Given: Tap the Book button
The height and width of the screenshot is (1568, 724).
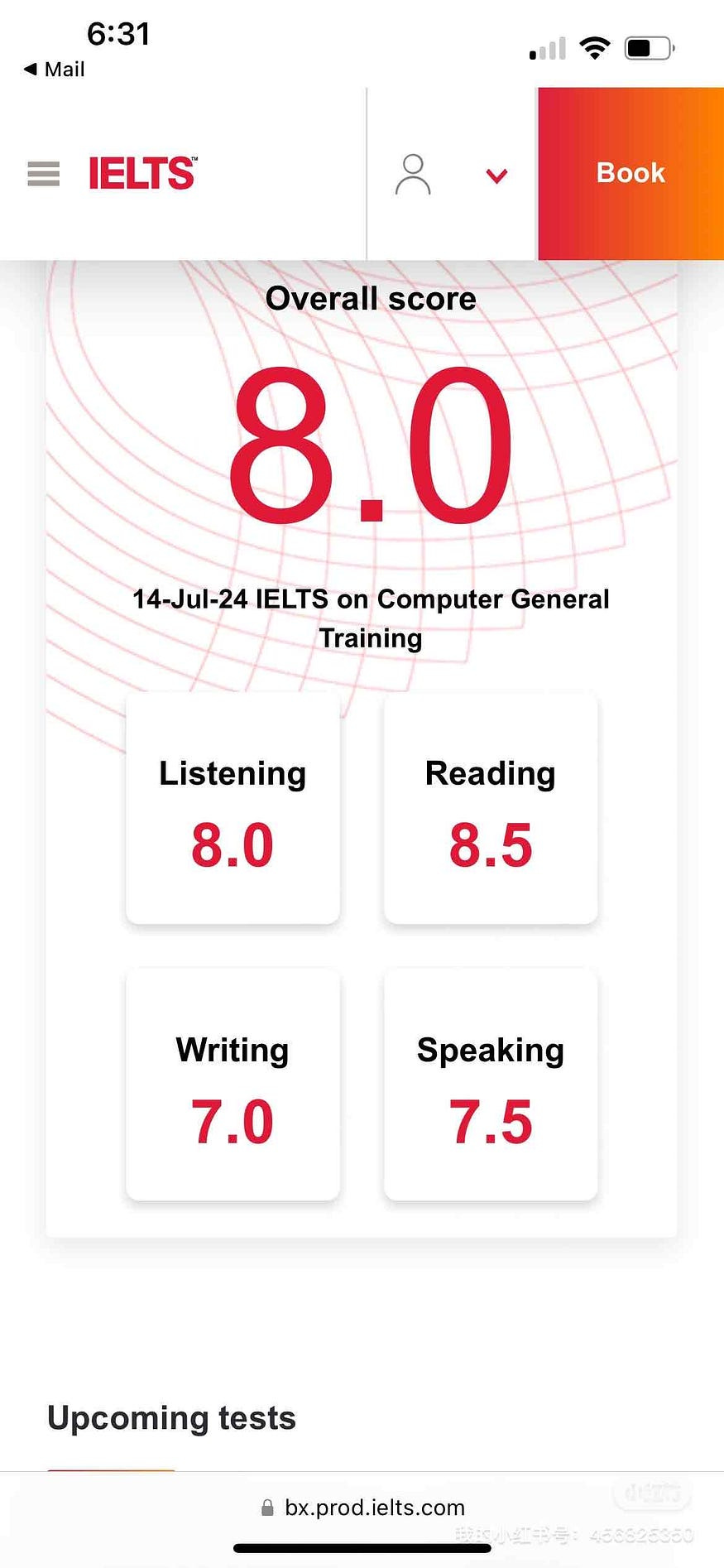Looking at the screenshot, I should pos(630,173).
